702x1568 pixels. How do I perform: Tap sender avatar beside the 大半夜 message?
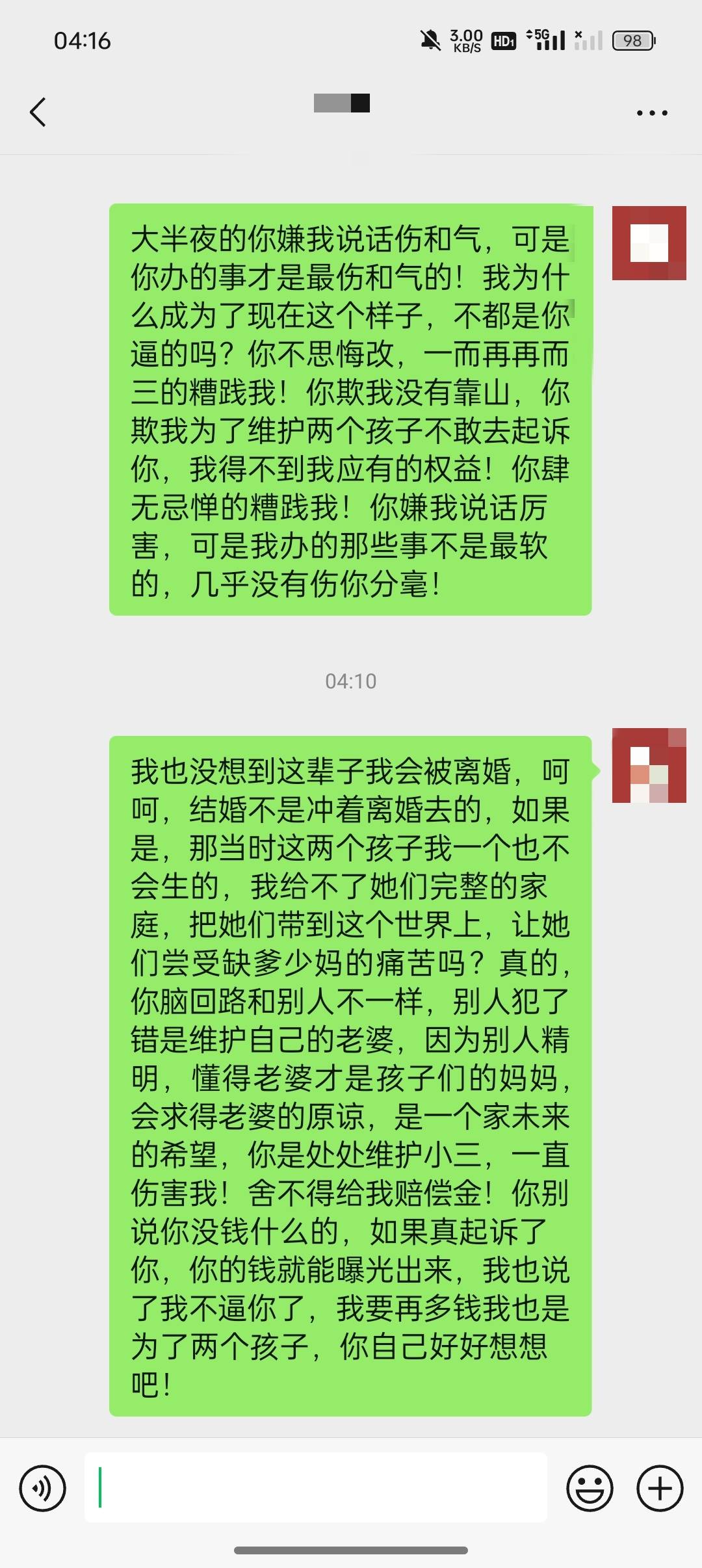pyautogui.click(x=649, y=243)
